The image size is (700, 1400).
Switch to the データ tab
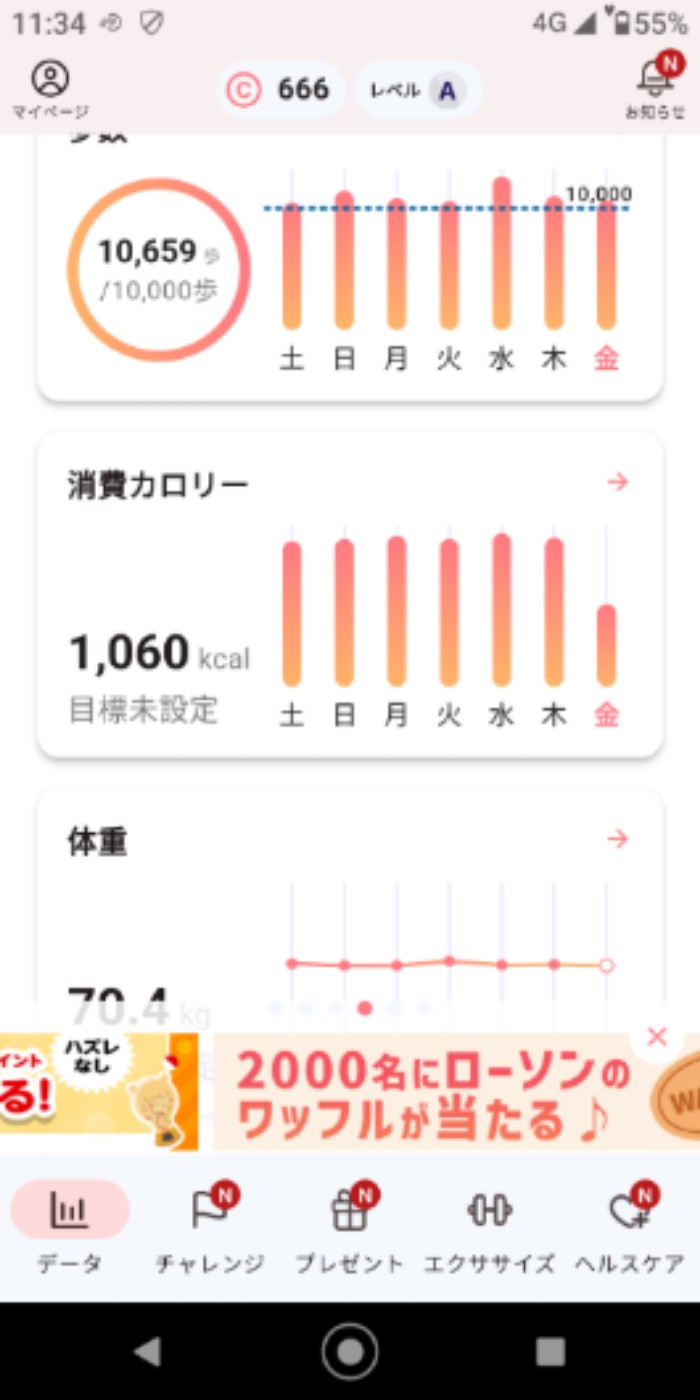[70, 1227]
